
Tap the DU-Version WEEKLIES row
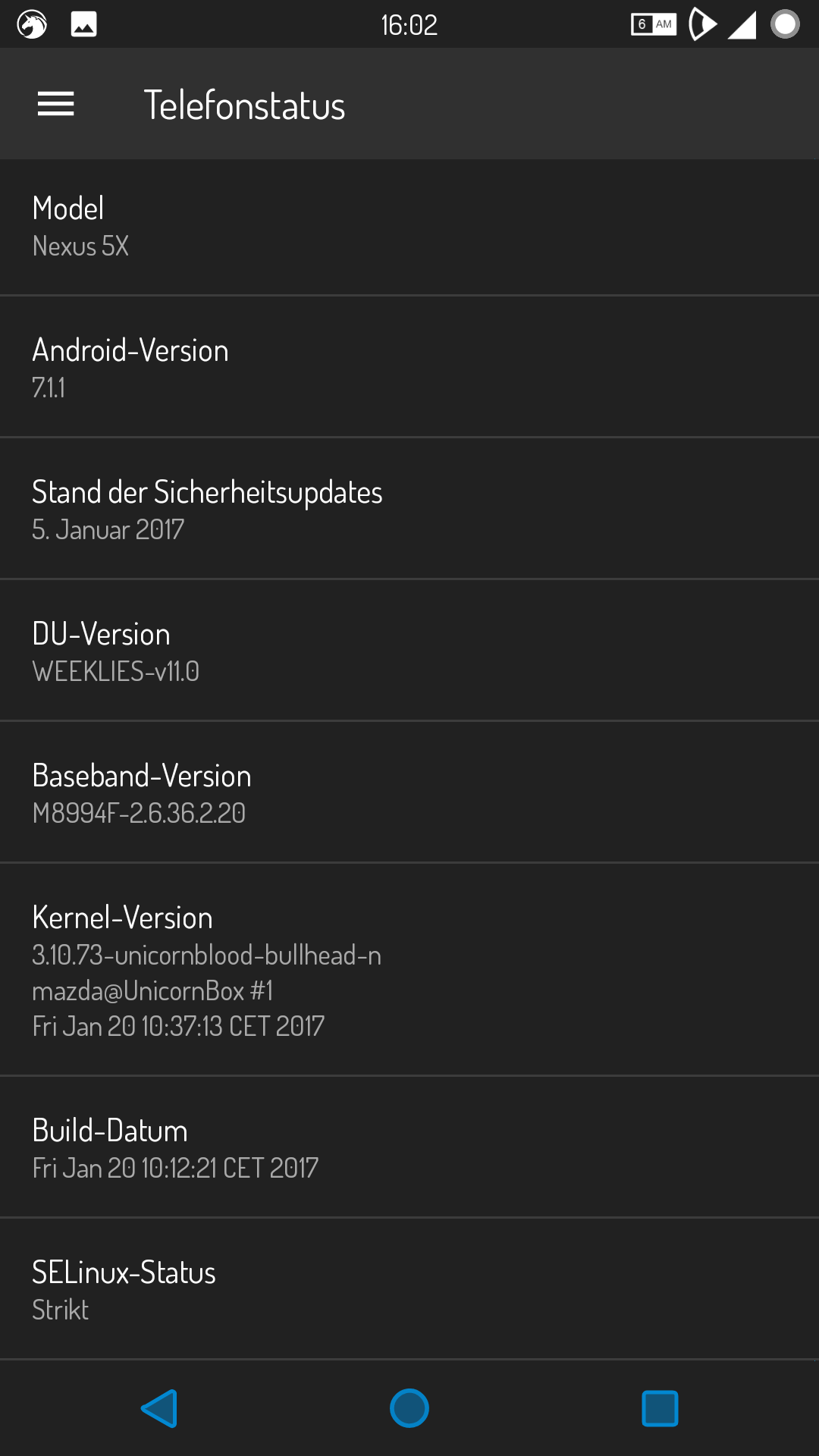[409, 651]
